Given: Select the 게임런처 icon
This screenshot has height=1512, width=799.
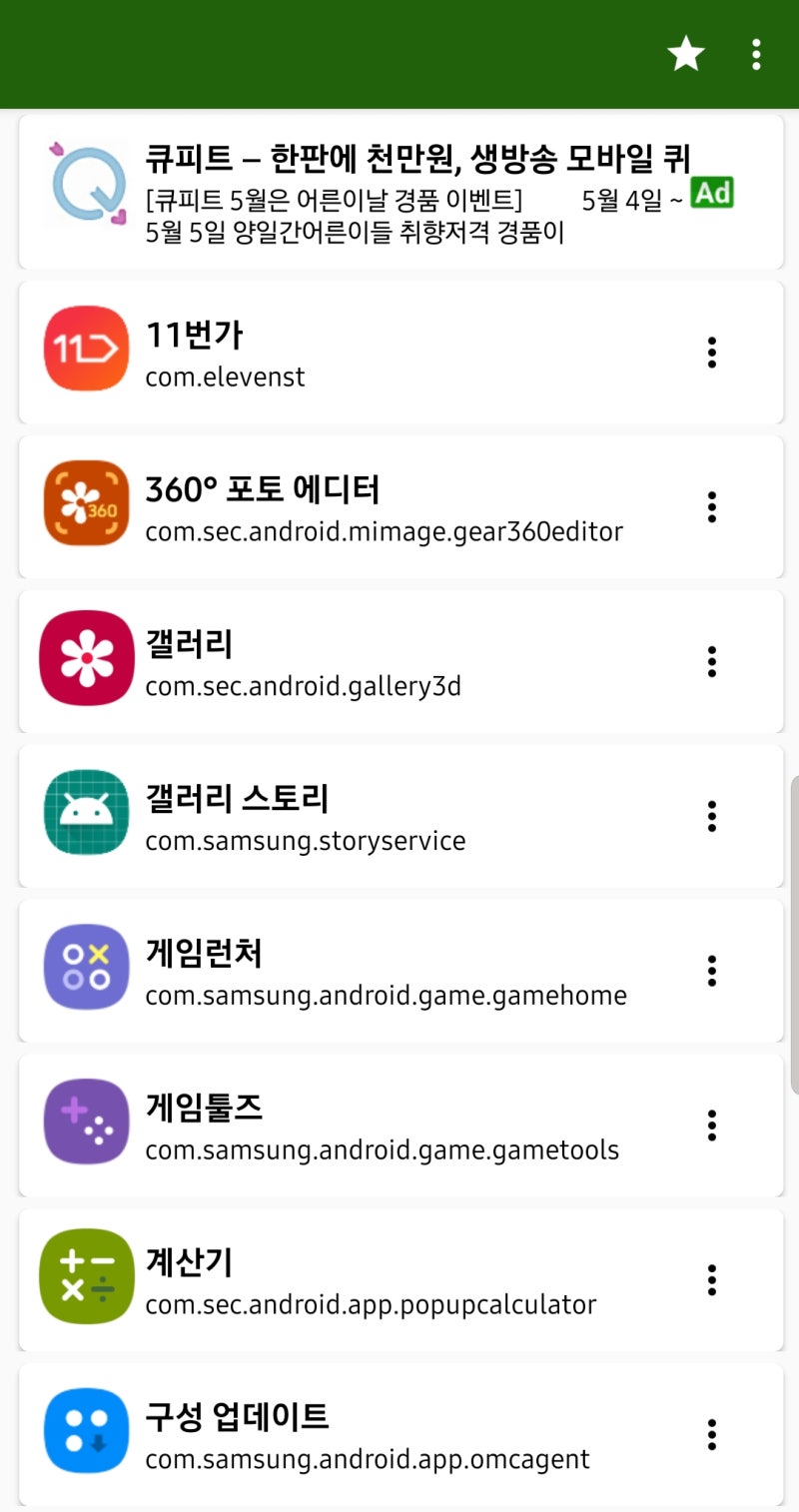Looking at the screenshot, I should [x=86, y=969].
